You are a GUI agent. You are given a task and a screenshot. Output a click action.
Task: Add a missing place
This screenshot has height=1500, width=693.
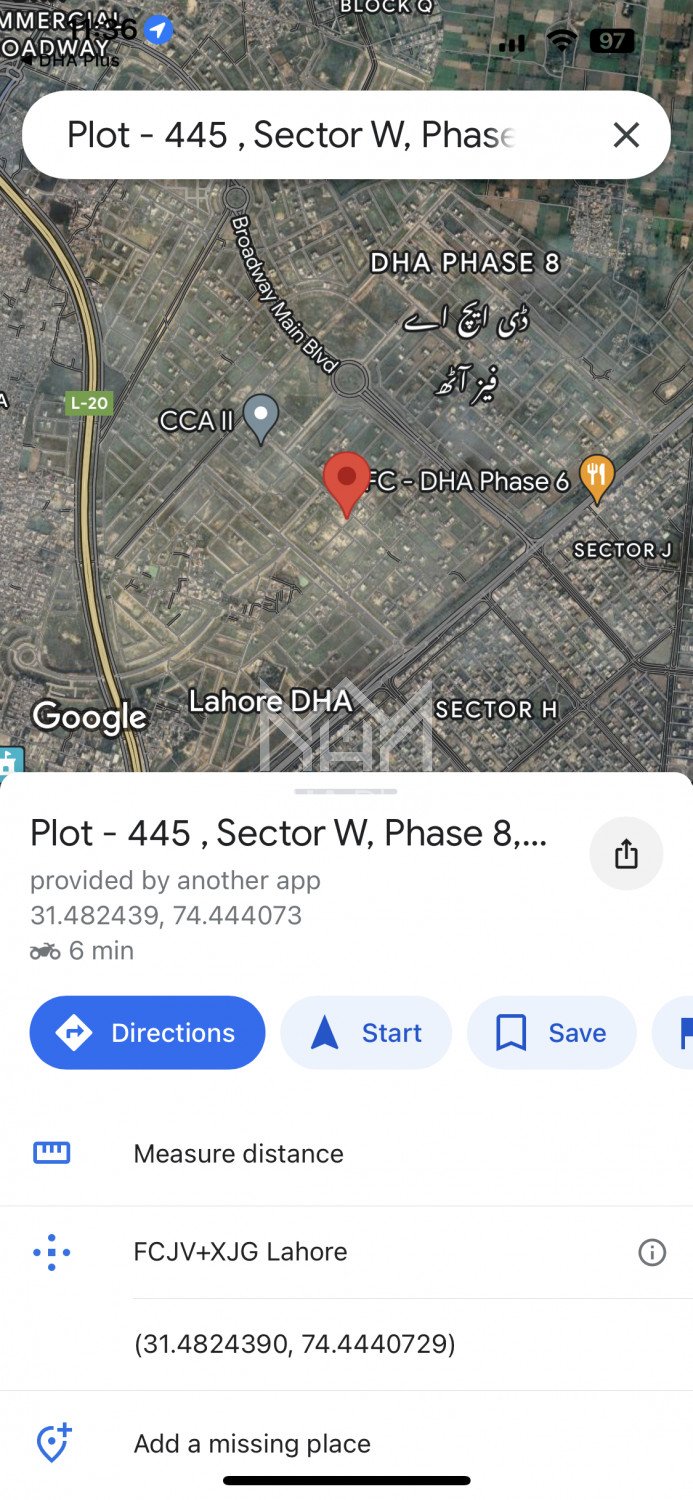(252, 1444)
